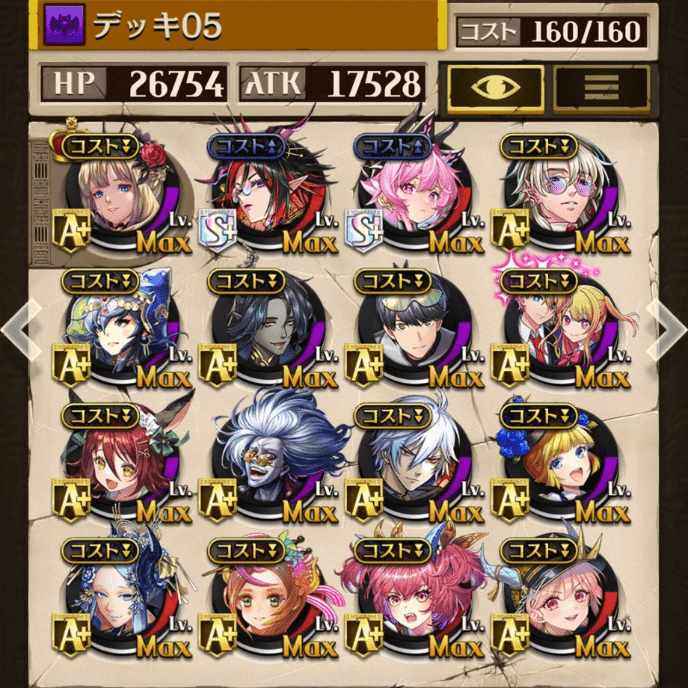Open the black-haired boy with goggles card
The width and height of the screenshot is (688, 688).
pos(410,330)
